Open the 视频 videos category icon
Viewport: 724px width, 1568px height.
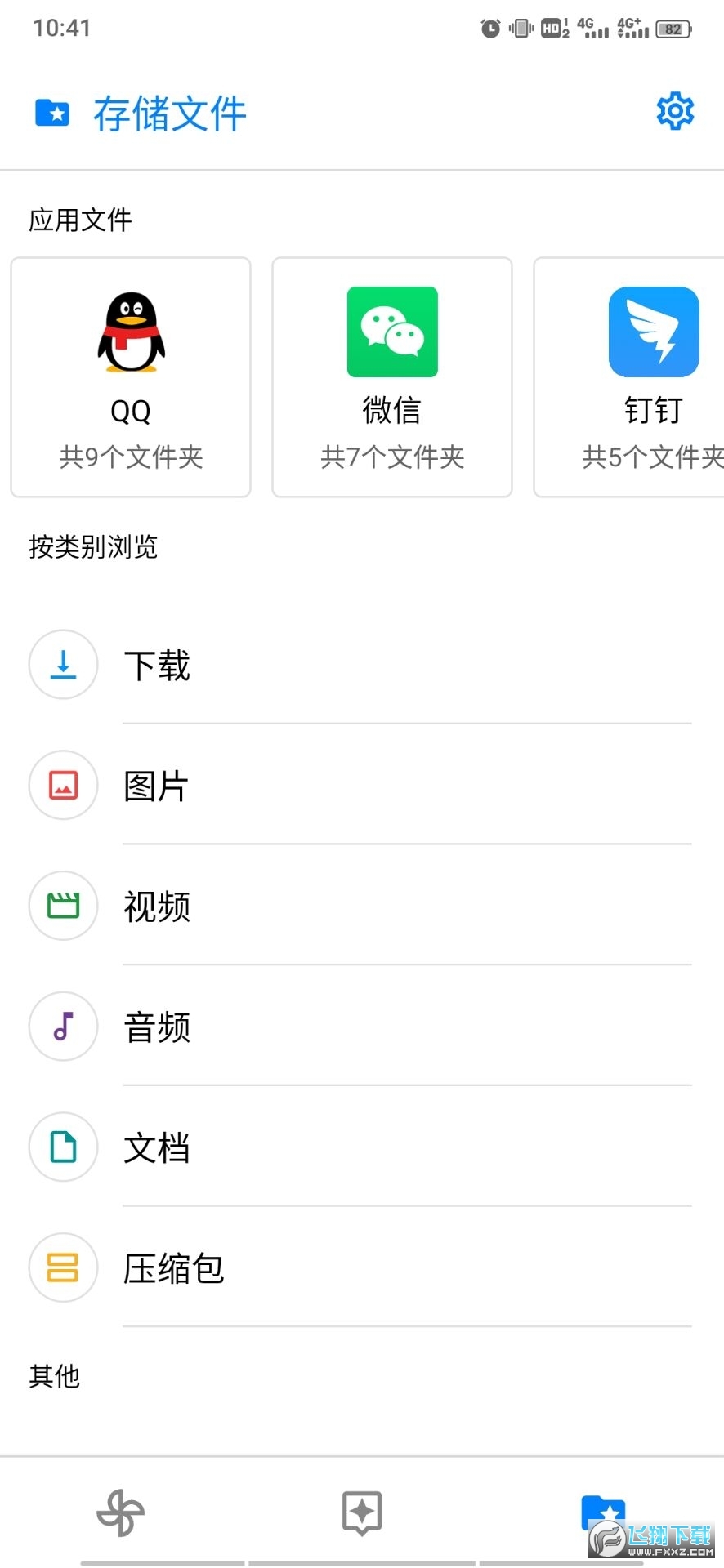coord(63,906)
